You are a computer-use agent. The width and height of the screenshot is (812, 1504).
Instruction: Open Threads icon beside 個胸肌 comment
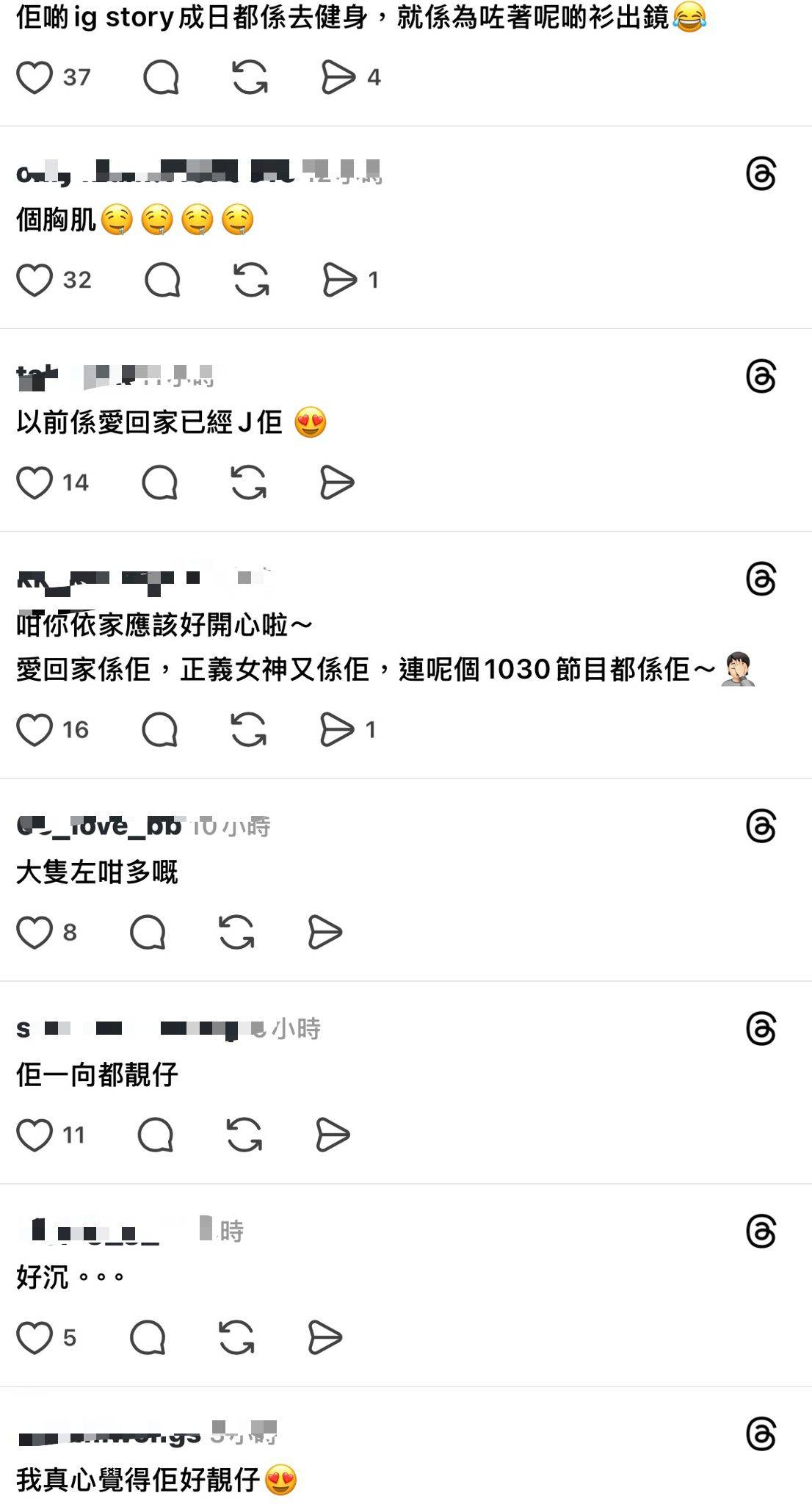point(761,175)
